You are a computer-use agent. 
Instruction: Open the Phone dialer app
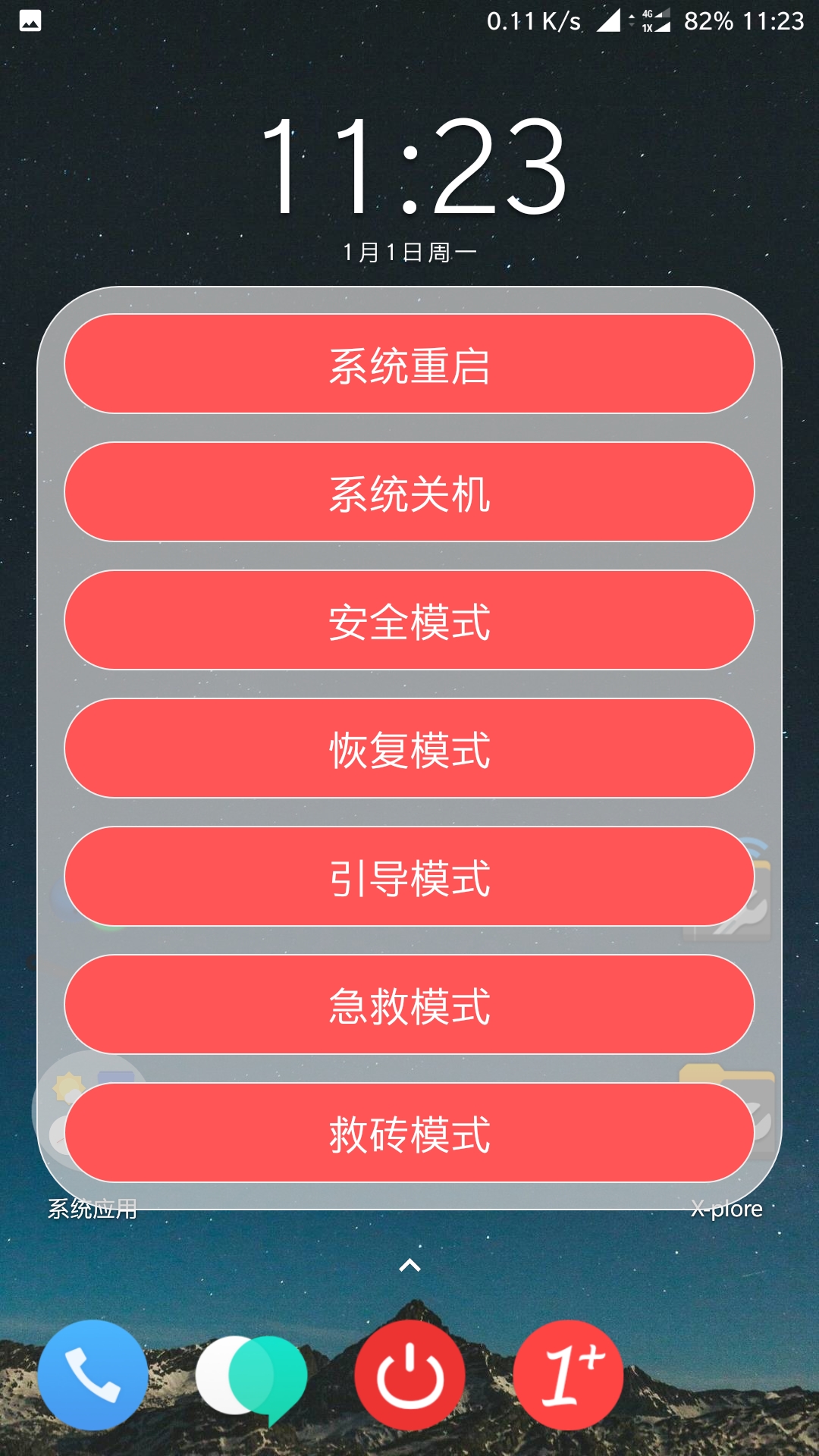(93, 1375)
